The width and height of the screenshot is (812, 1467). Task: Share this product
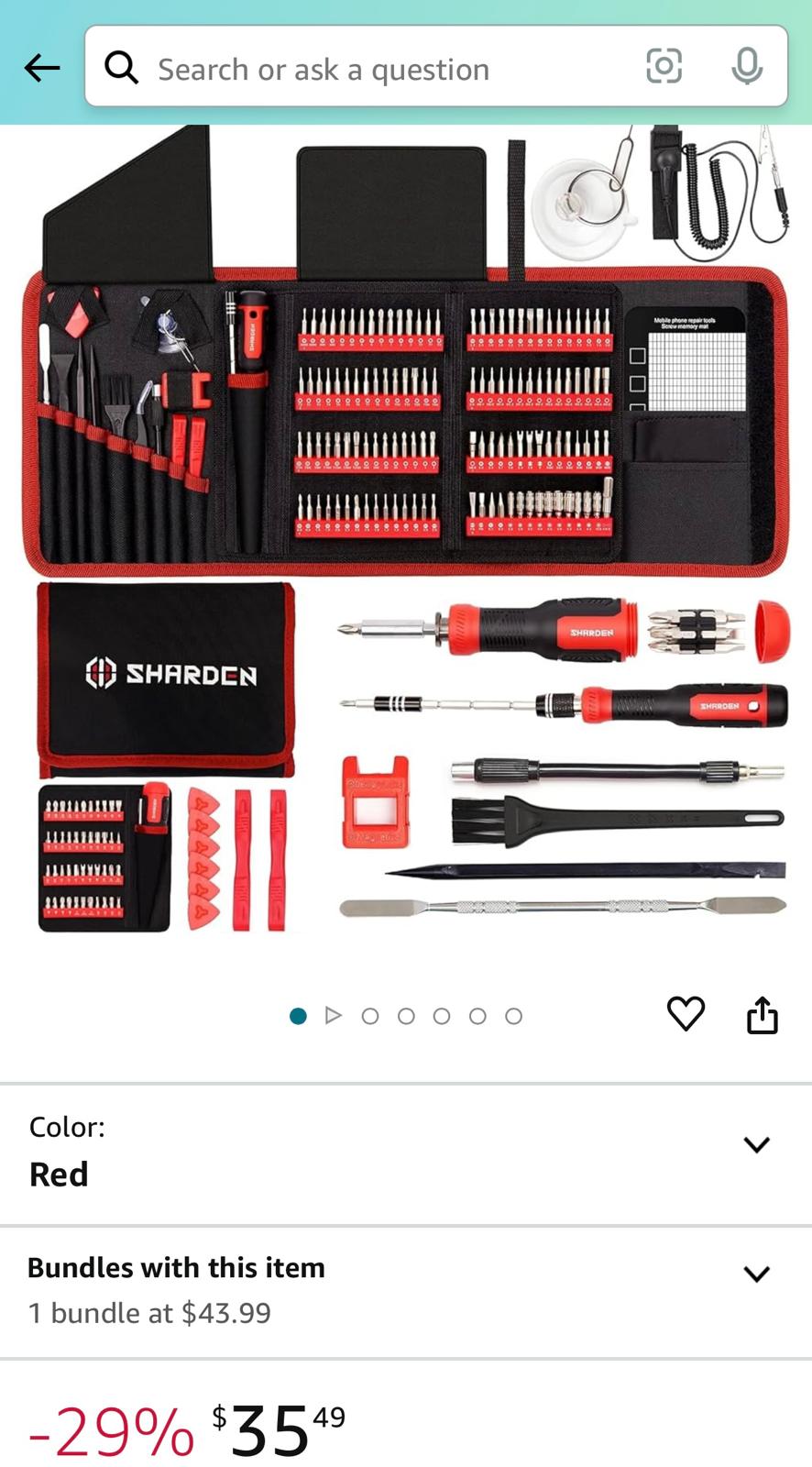coord(762,1015)
